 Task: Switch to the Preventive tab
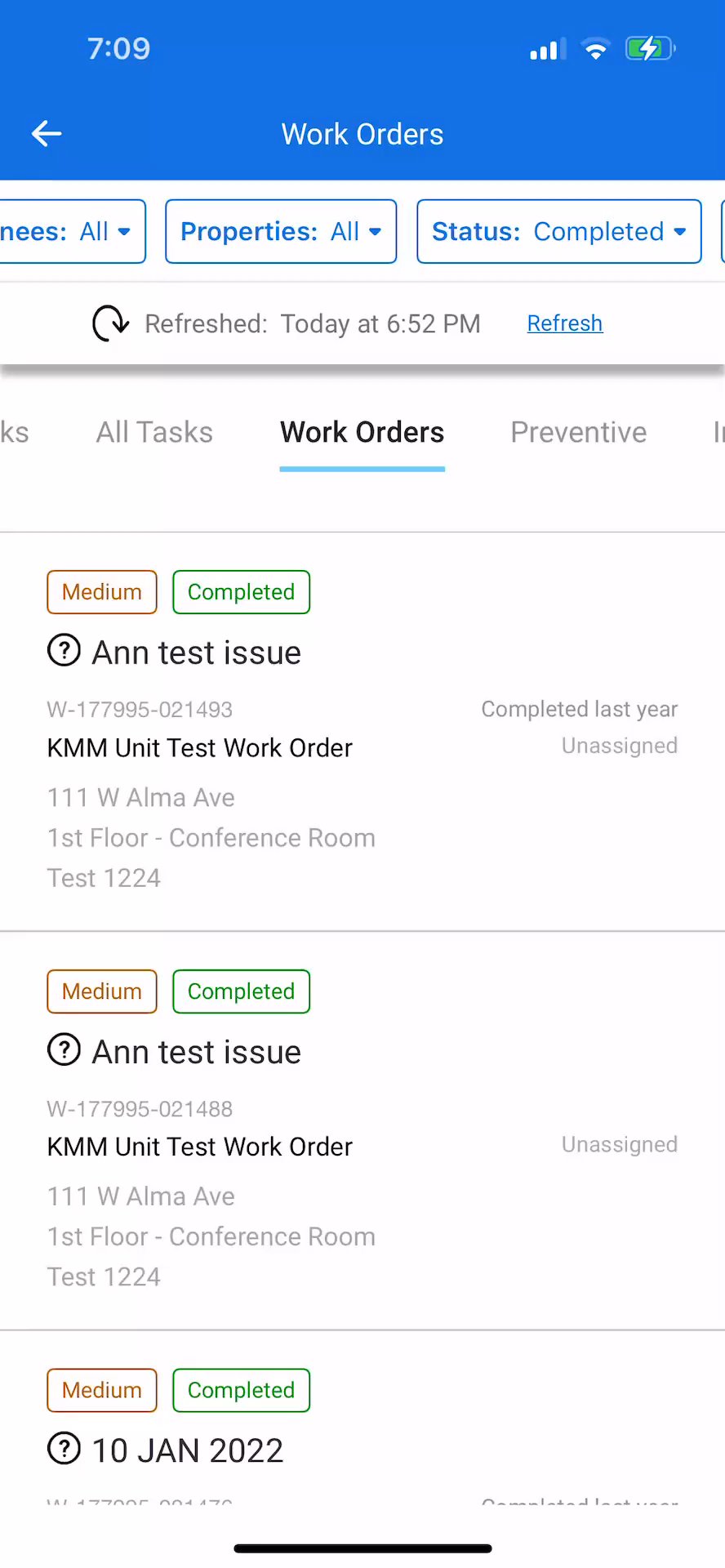[578, 432]
